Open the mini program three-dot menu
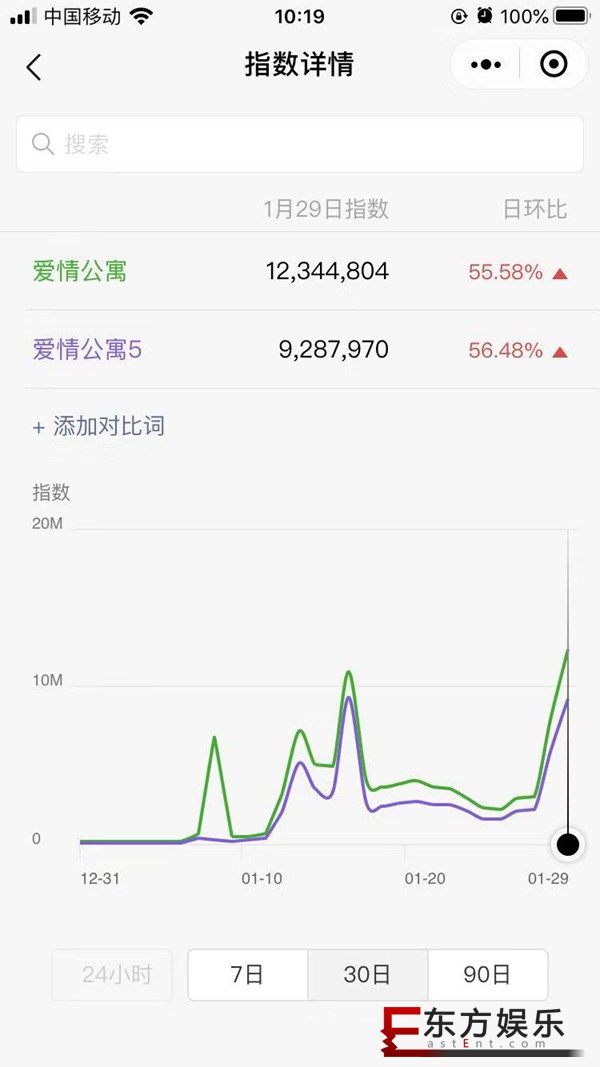This screenshot has width=600, height=1067. click(486, 65)
